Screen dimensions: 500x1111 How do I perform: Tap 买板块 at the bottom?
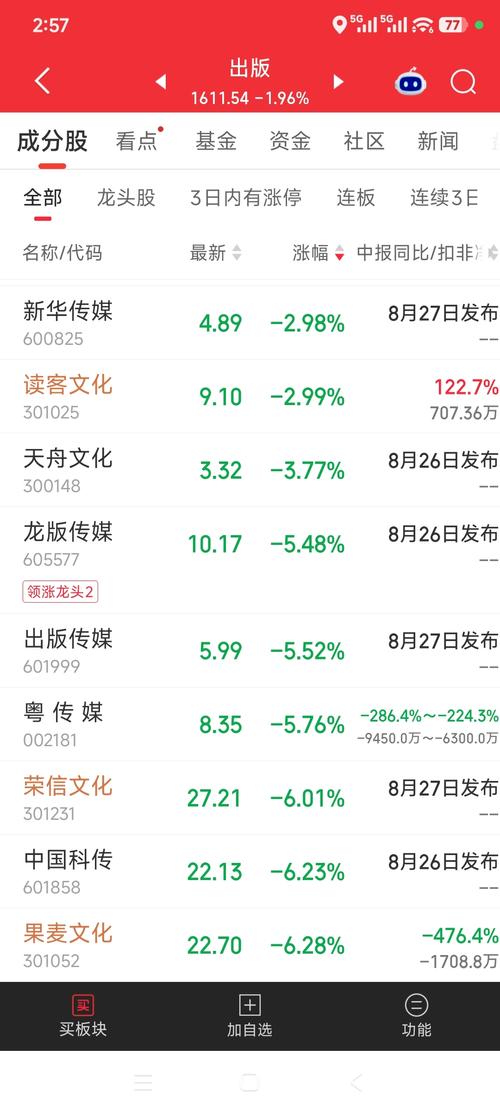click(83, 1016)
